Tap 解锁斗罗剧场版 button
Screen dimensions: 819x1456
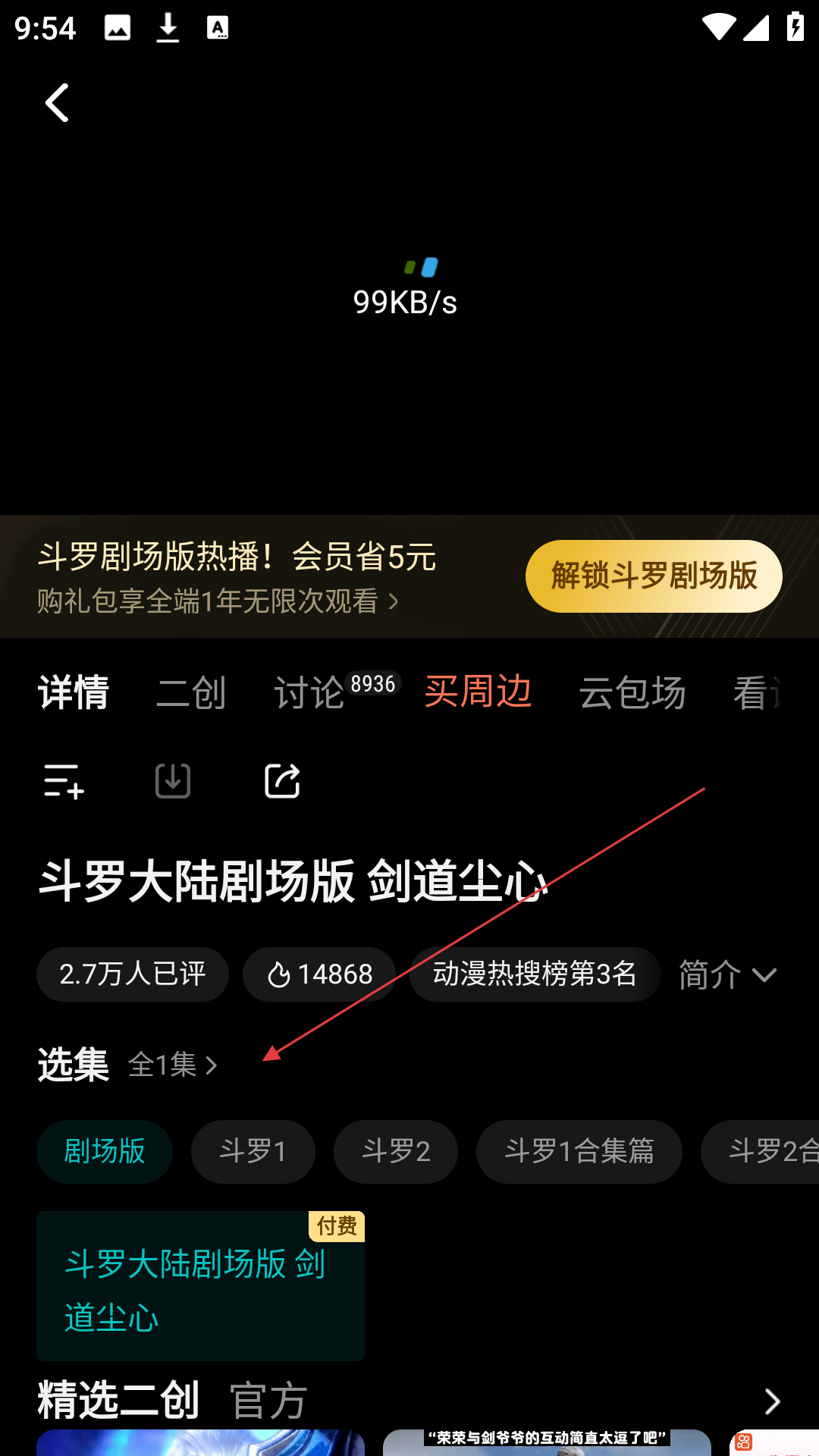point(654,576)
